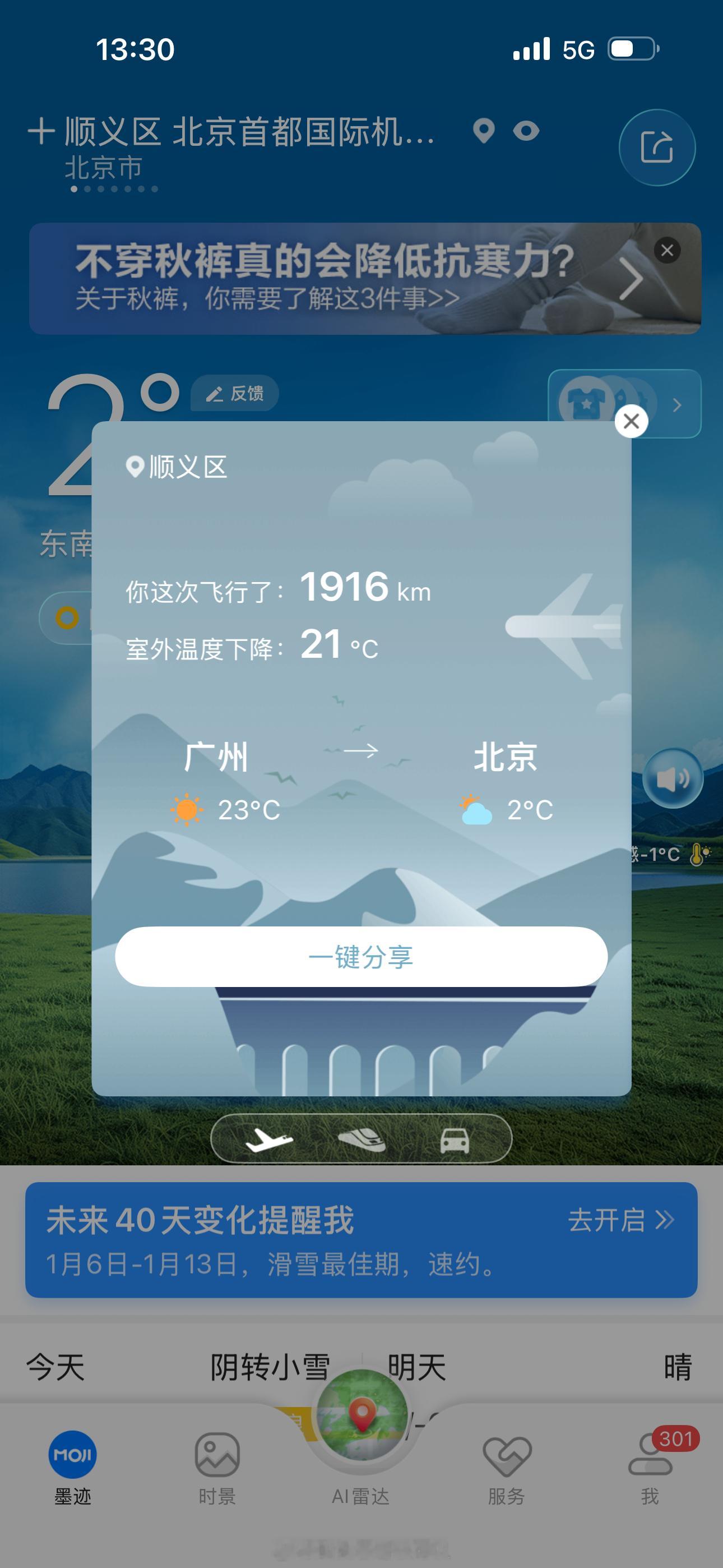
Task: Toggle the eye visibility icon next to the city
Action: (527, 131)
